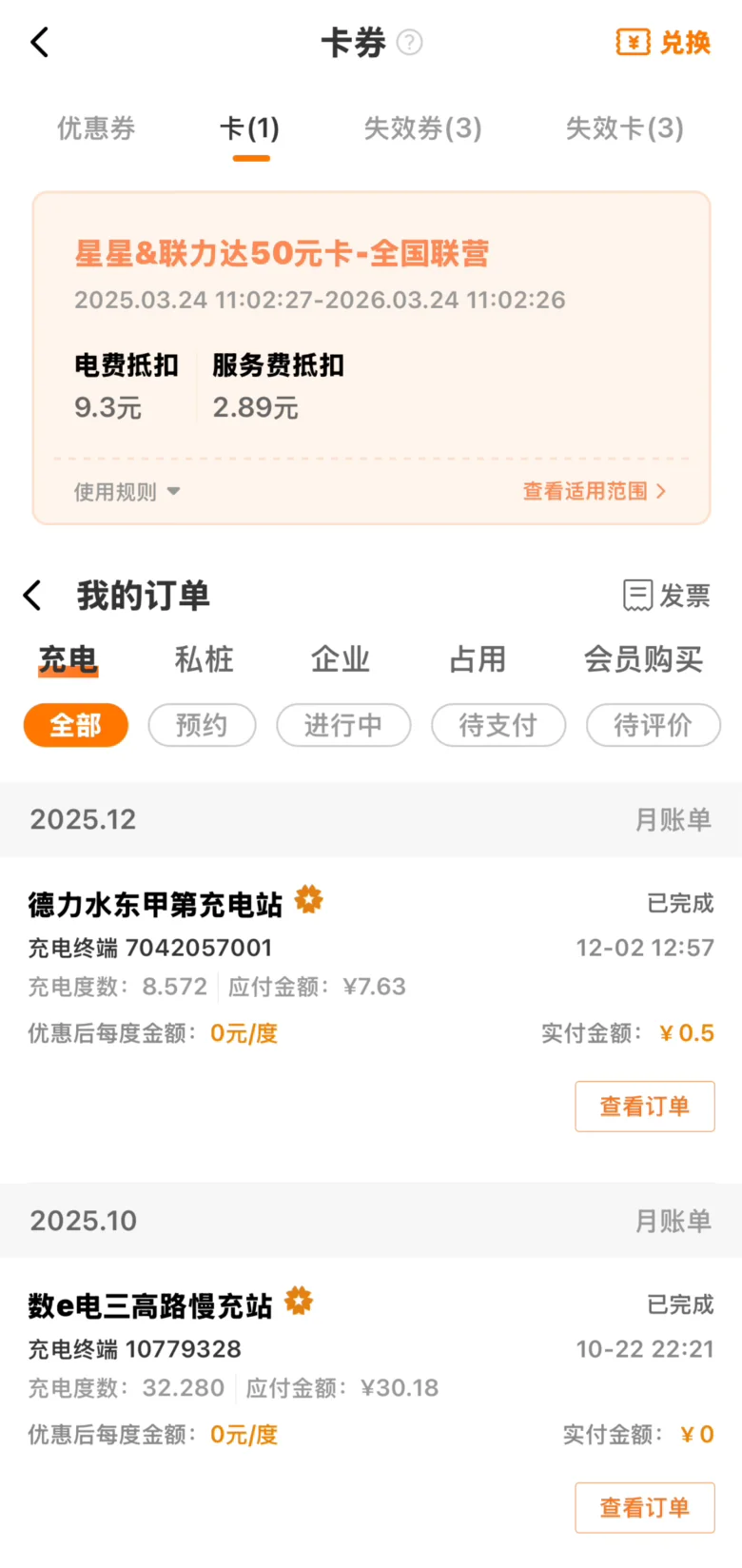Tap the 兑换 redeem button
This screenshot has height=1568, width=742.
coord(664,42)
